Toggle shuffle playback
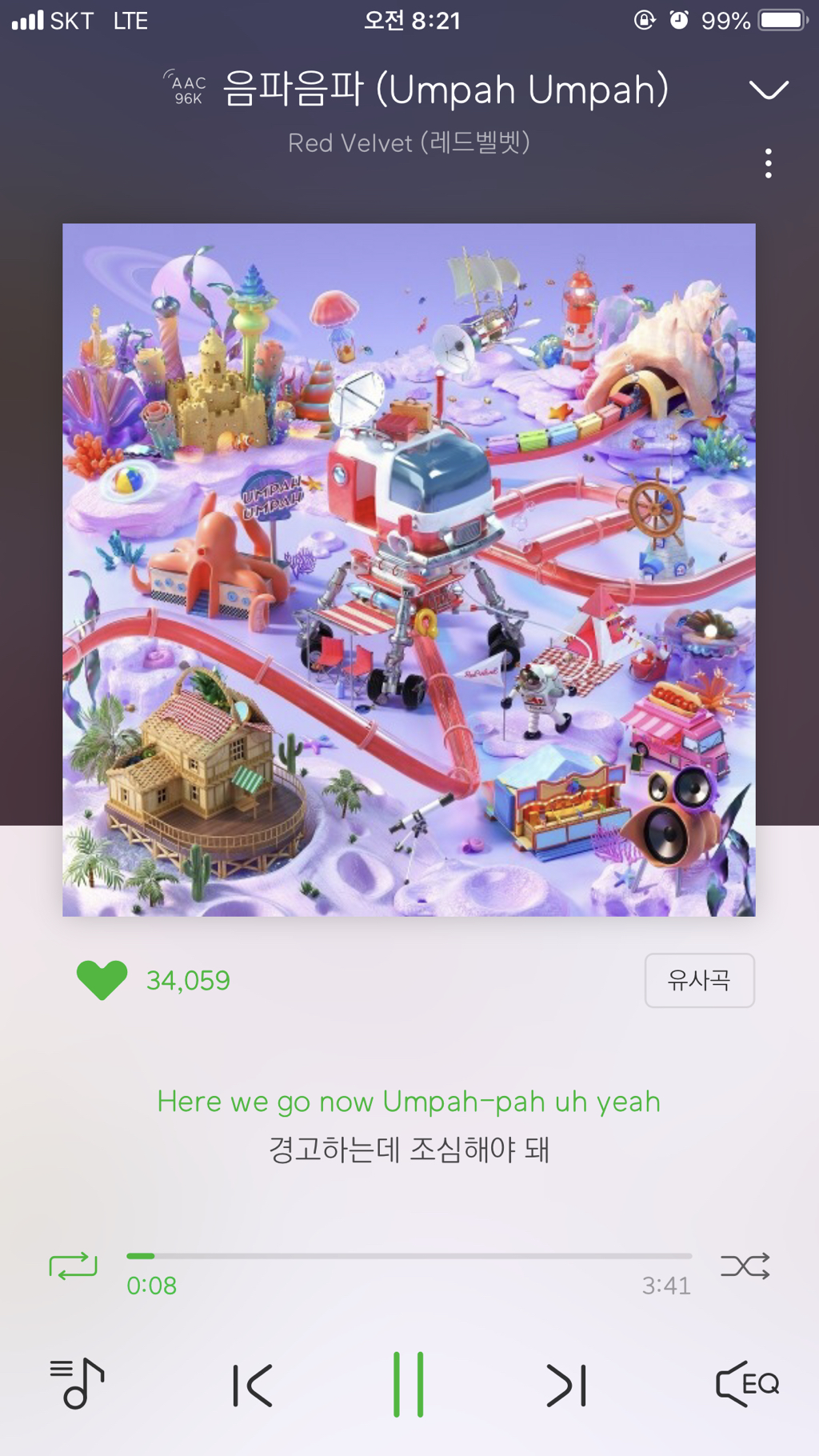 [745, 1266]
